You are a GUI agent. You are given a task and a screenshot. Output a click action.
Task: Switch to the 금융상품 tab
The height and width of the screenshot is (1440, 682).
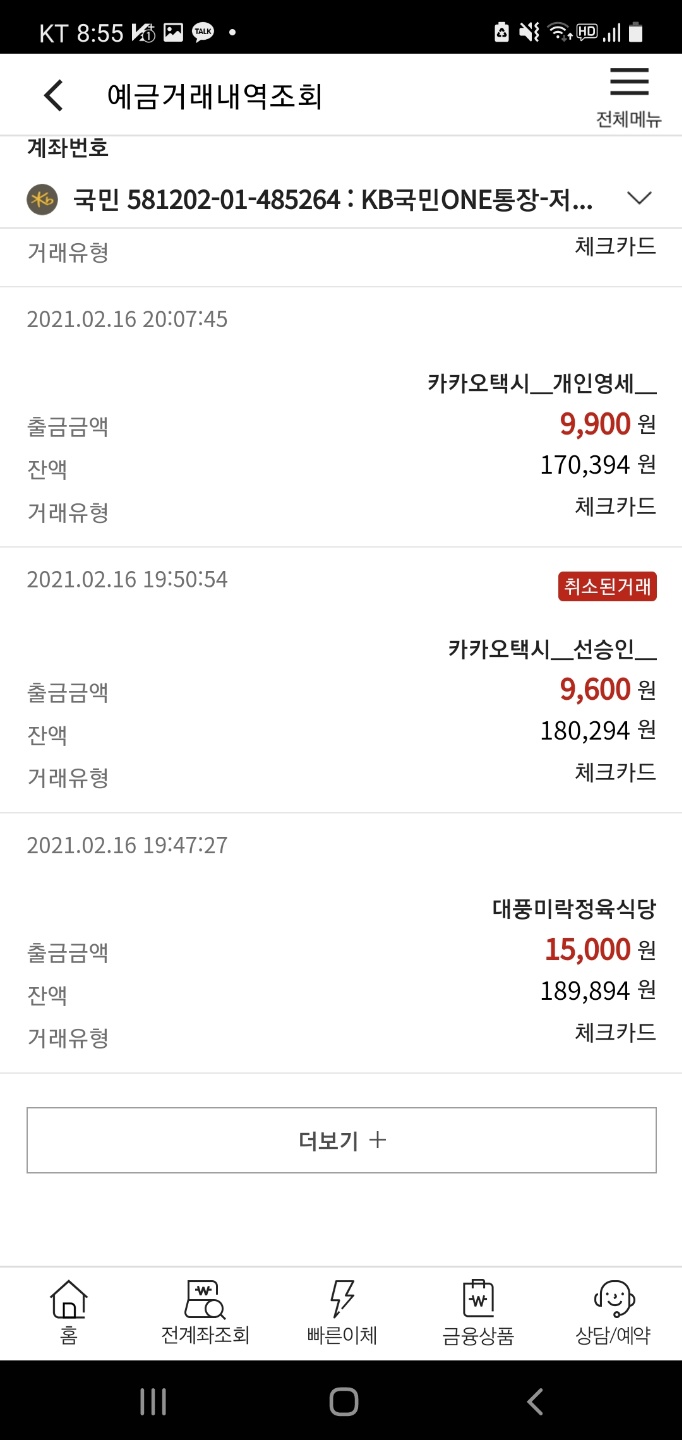478,1312
